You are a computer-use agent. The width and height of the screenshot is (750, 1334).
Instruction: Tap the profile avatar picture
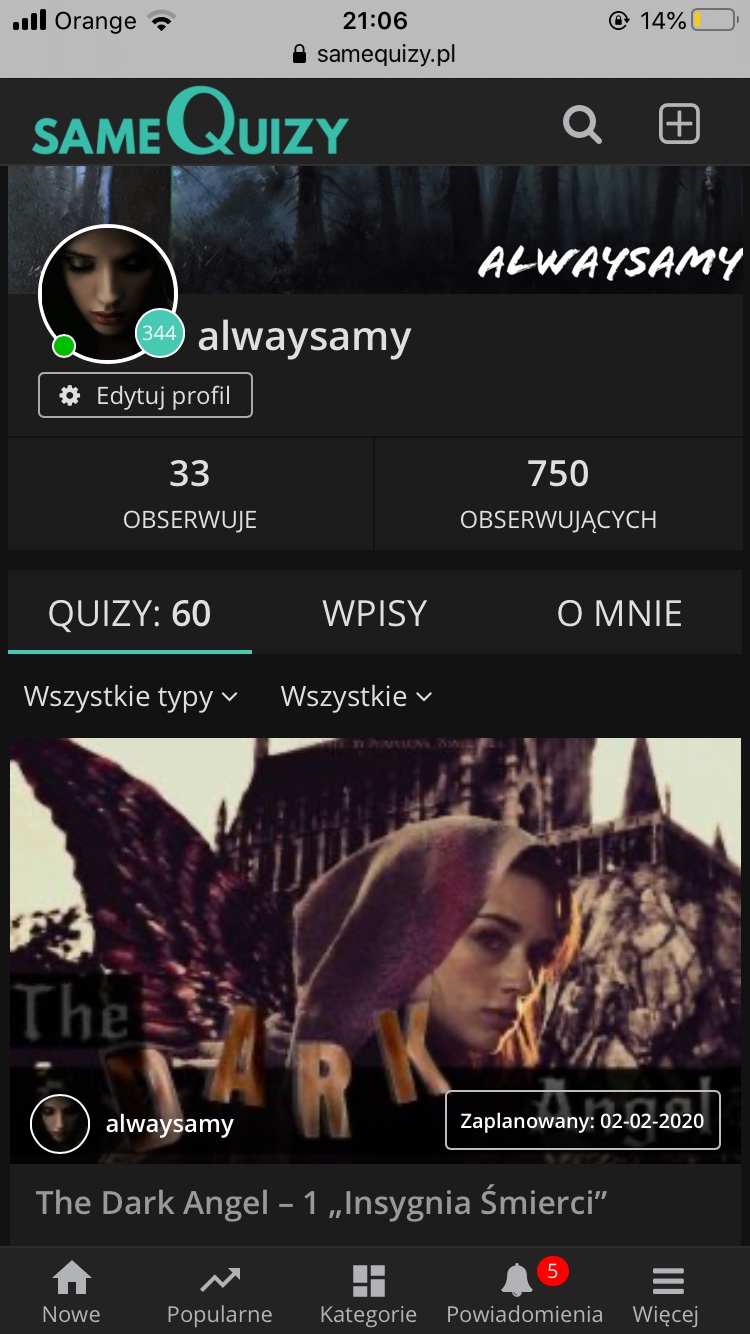[106, 293]
